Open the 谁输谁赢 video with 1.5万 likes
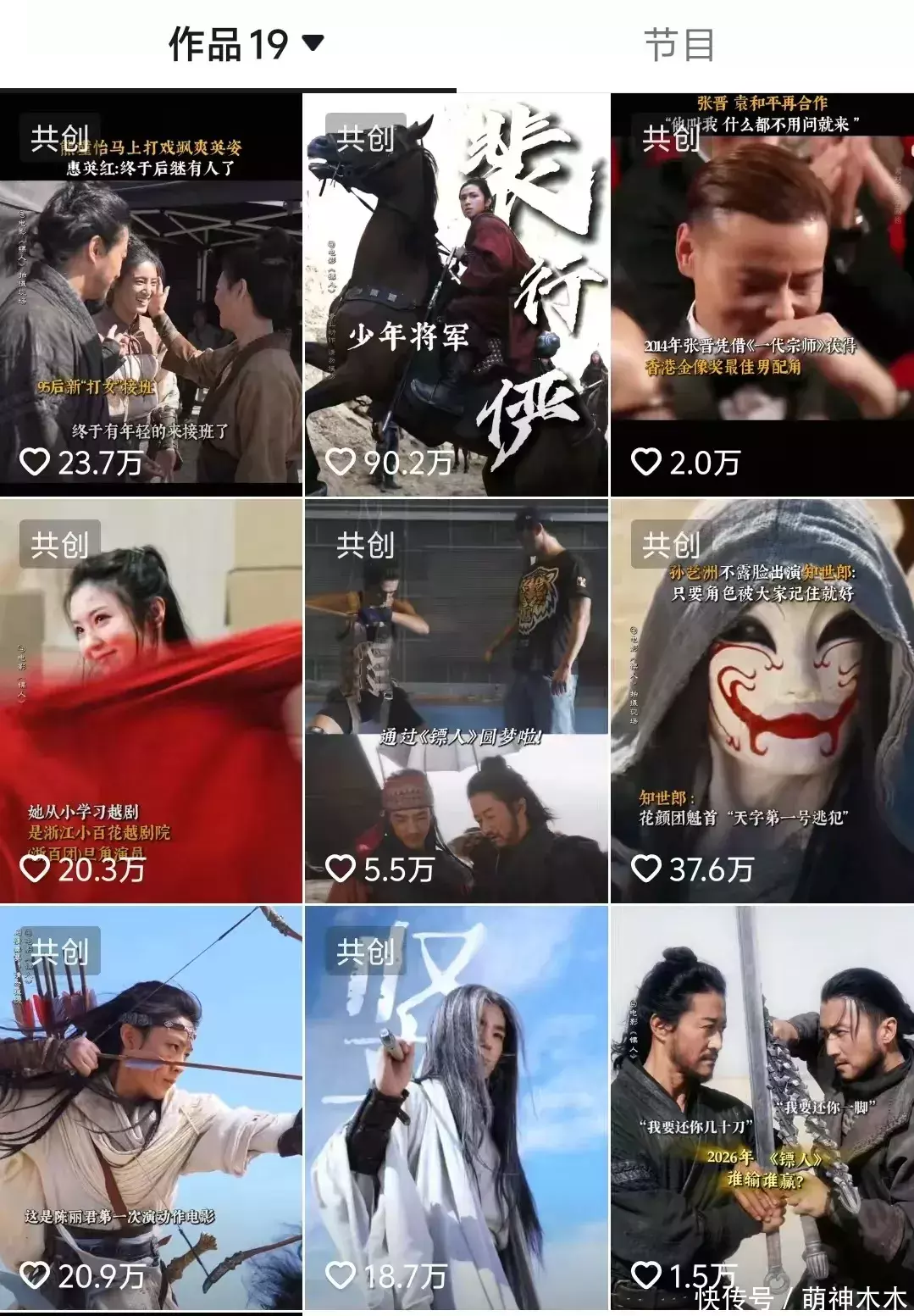This screenshot has width=914, height=1316. point(762,1108)
